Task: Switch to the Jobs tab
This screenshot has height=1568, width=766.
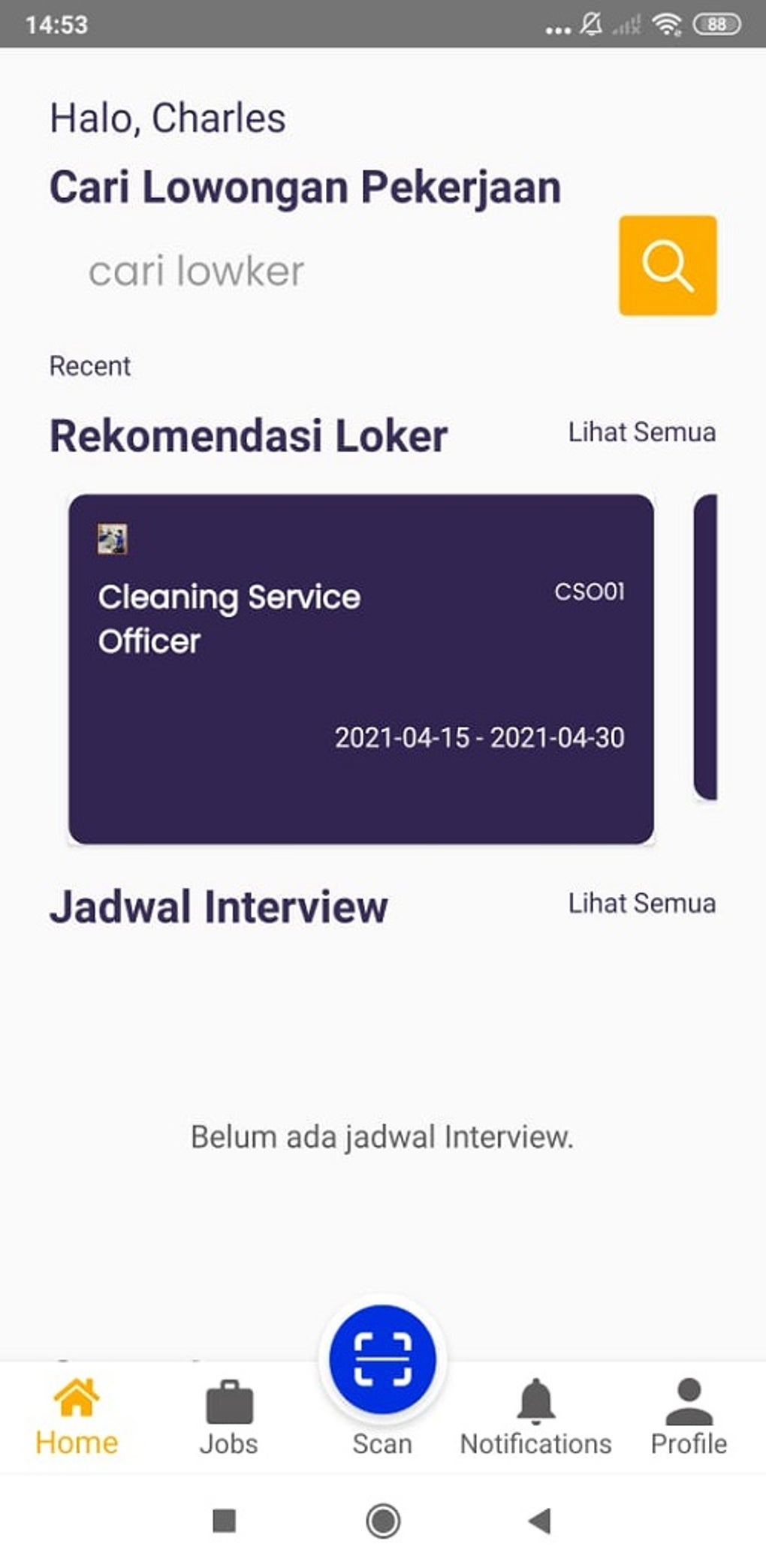Action: (229, 1417)
